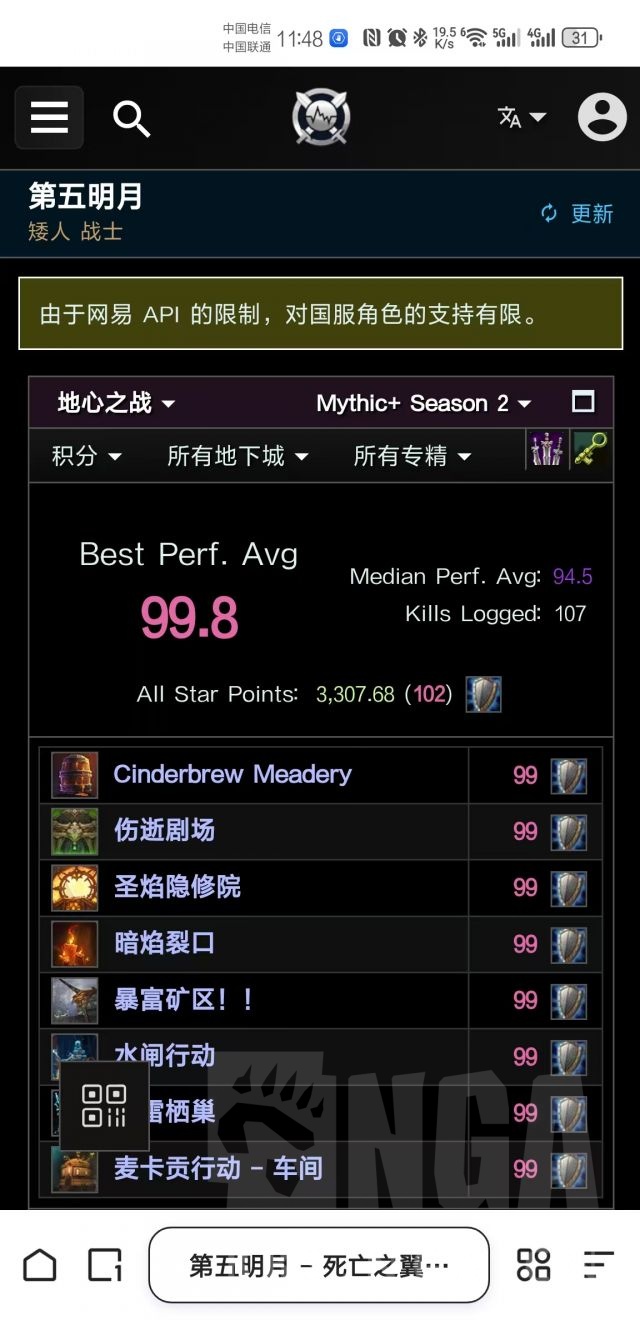Expand the 地心之战 expansion dropdown
This screenshot has width=640, height=1320.
pyautogui.click(x=116, y=403)
